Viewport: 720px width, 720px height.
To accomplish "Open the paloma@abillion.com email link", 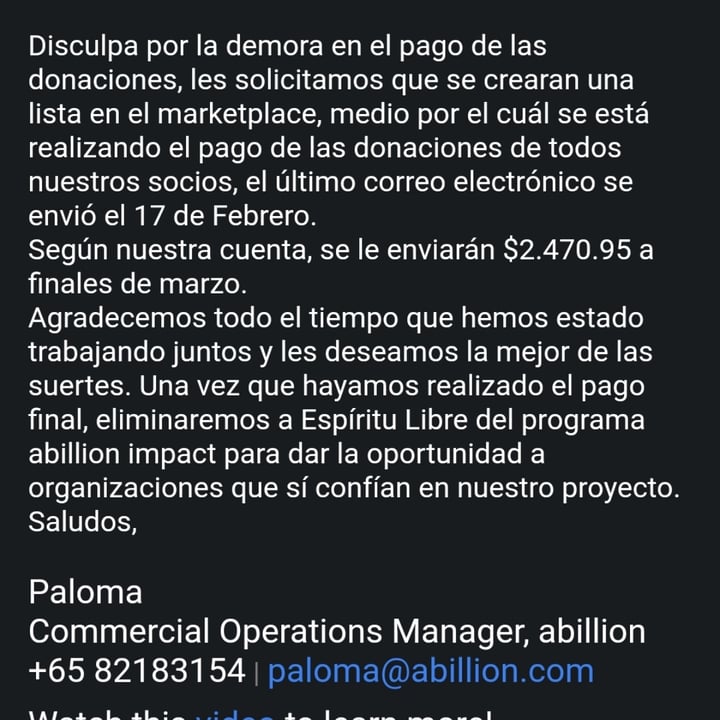I will (430, 671).
